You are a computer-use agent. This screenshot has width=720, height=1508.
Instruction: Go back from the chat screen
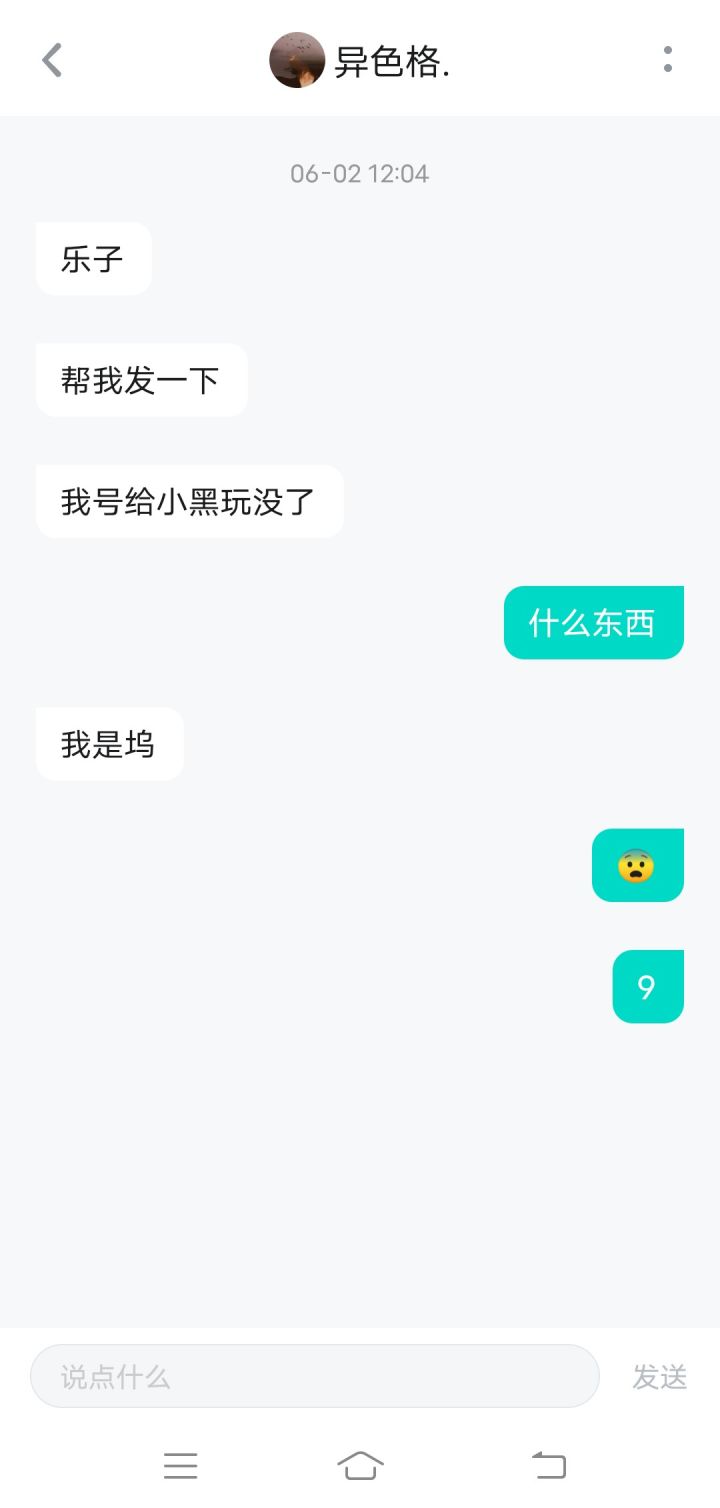52,60
